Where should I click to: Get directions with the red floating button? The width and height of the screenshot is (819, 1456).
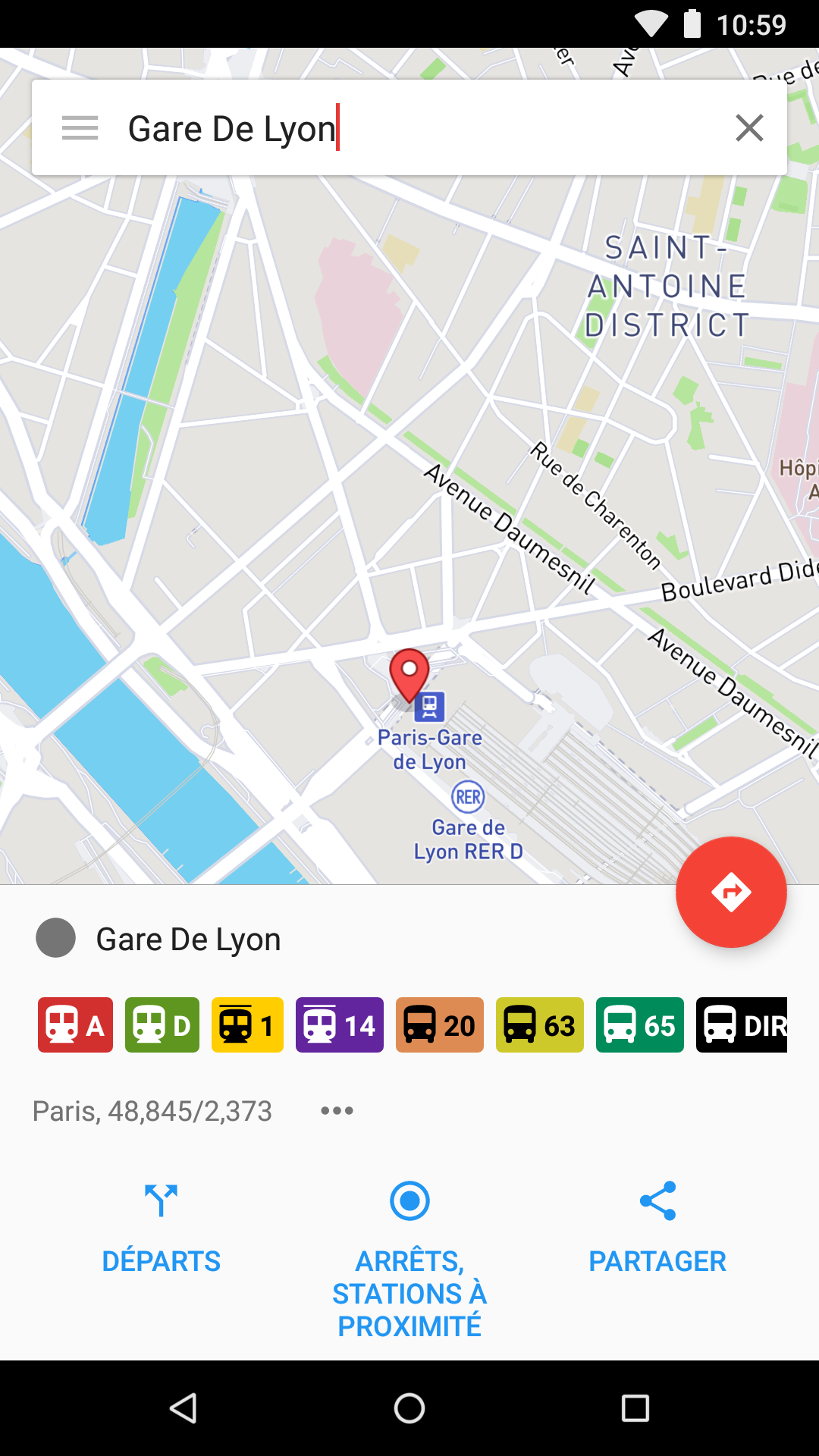pos(731,892)
